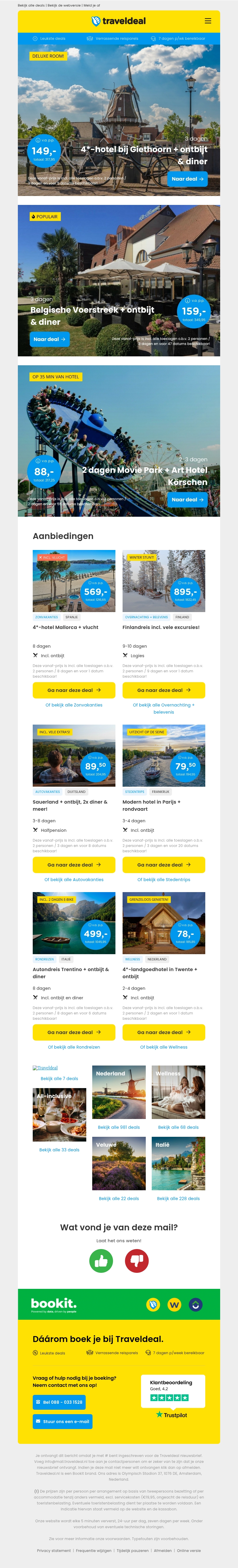Open the Finlandreis deal via 'Ga naar deze deal'

pos(164,690)
